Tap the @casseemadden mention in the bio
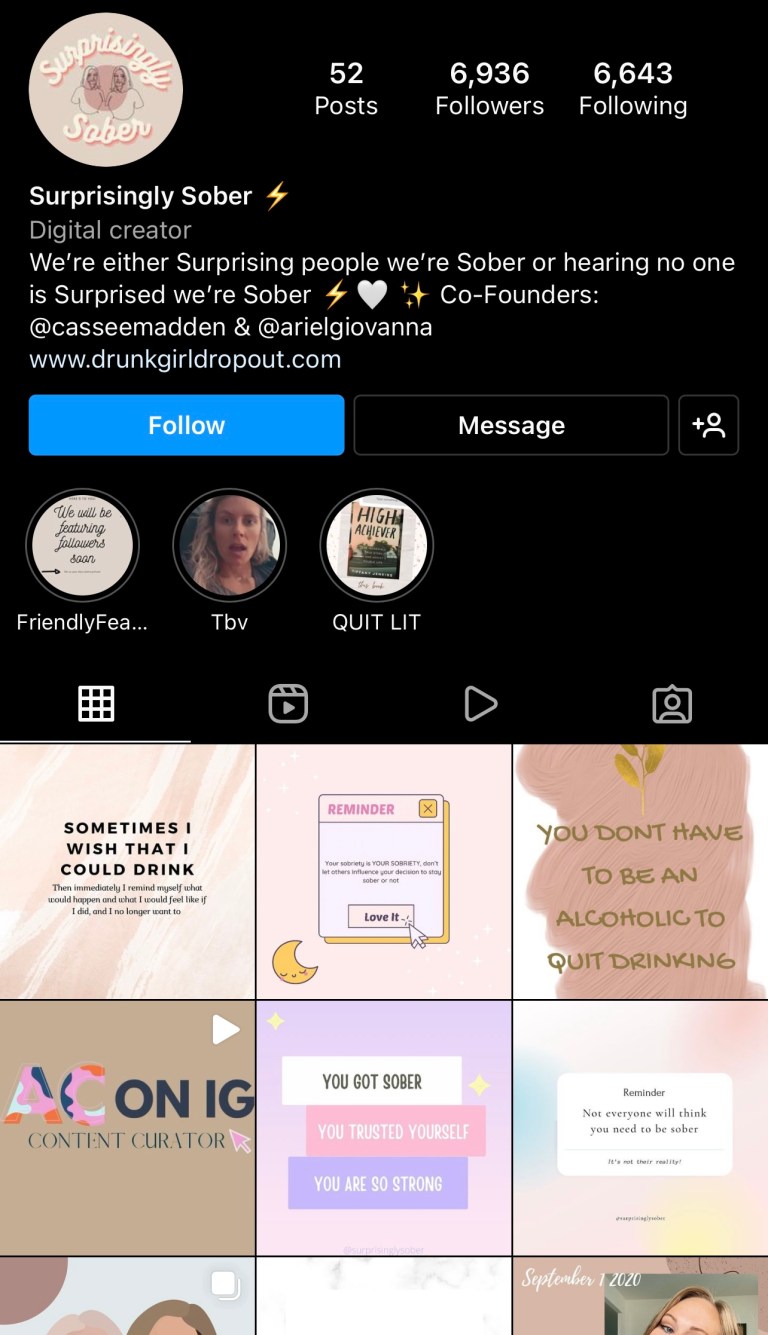The width and height of the screenshot is (768, 1335). [130, 326]
